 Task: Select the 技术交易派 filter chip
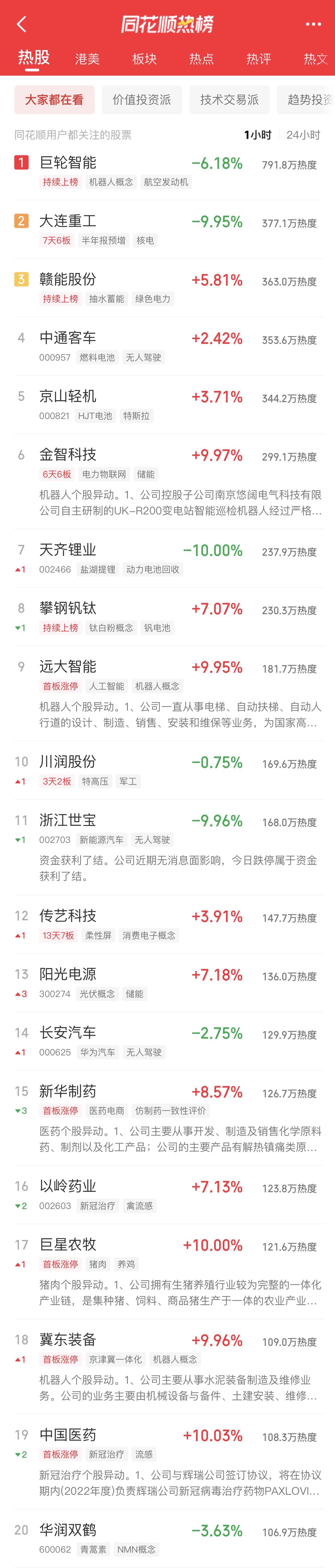230,100
